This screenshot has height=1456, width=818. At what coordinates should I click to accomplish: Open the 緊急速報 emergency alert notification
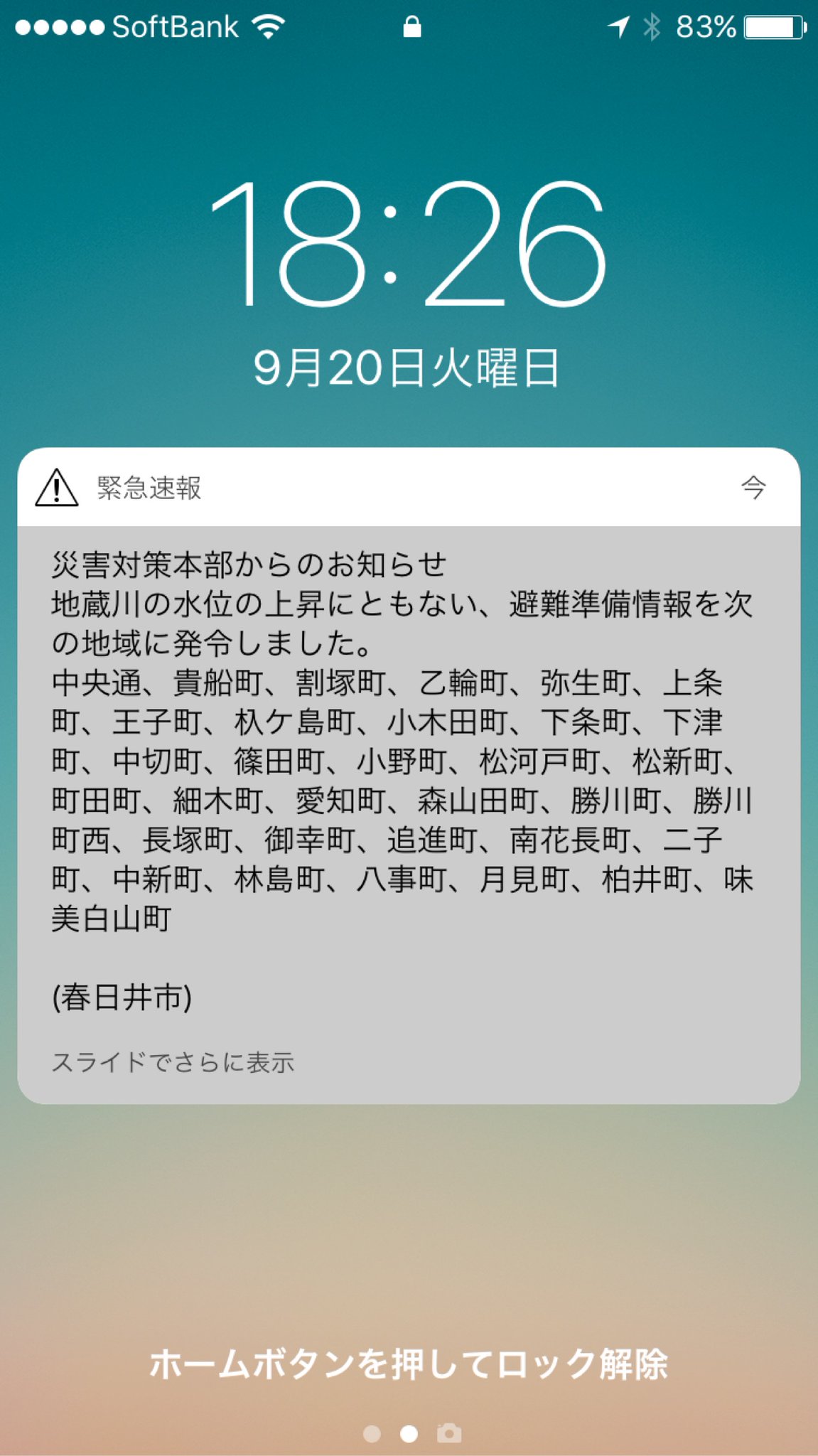point(409,775)
